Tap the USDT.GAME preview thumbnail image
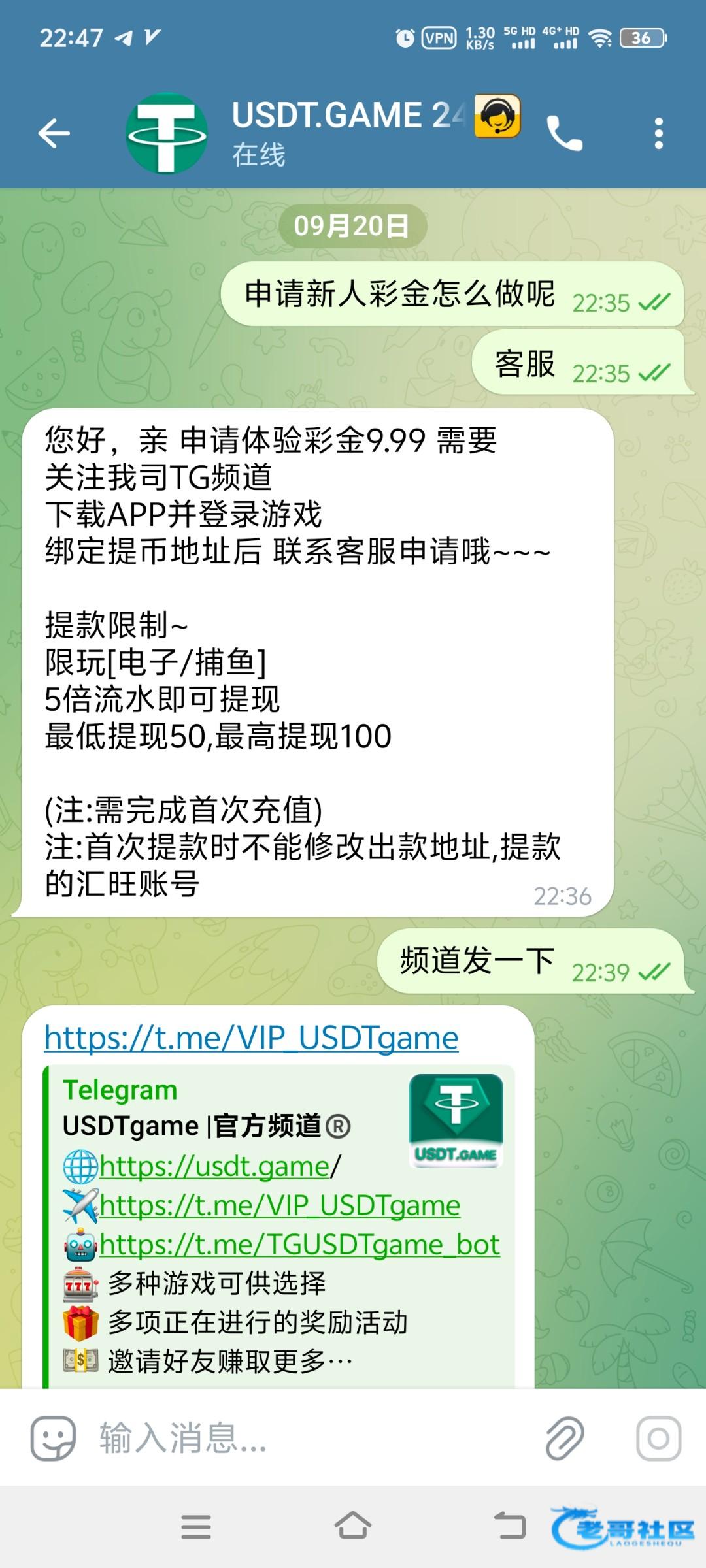This screenshot has width=706, height=1568. tap(456, 1120)
